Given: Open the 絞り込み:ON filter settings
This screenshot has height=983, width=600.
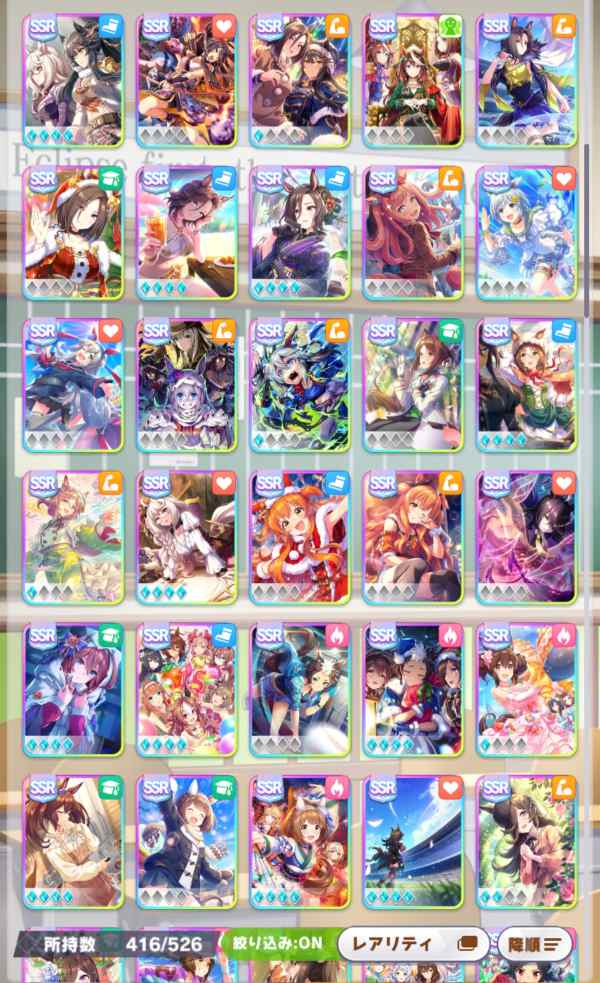Looking at the screenshot, I should 276,943.
